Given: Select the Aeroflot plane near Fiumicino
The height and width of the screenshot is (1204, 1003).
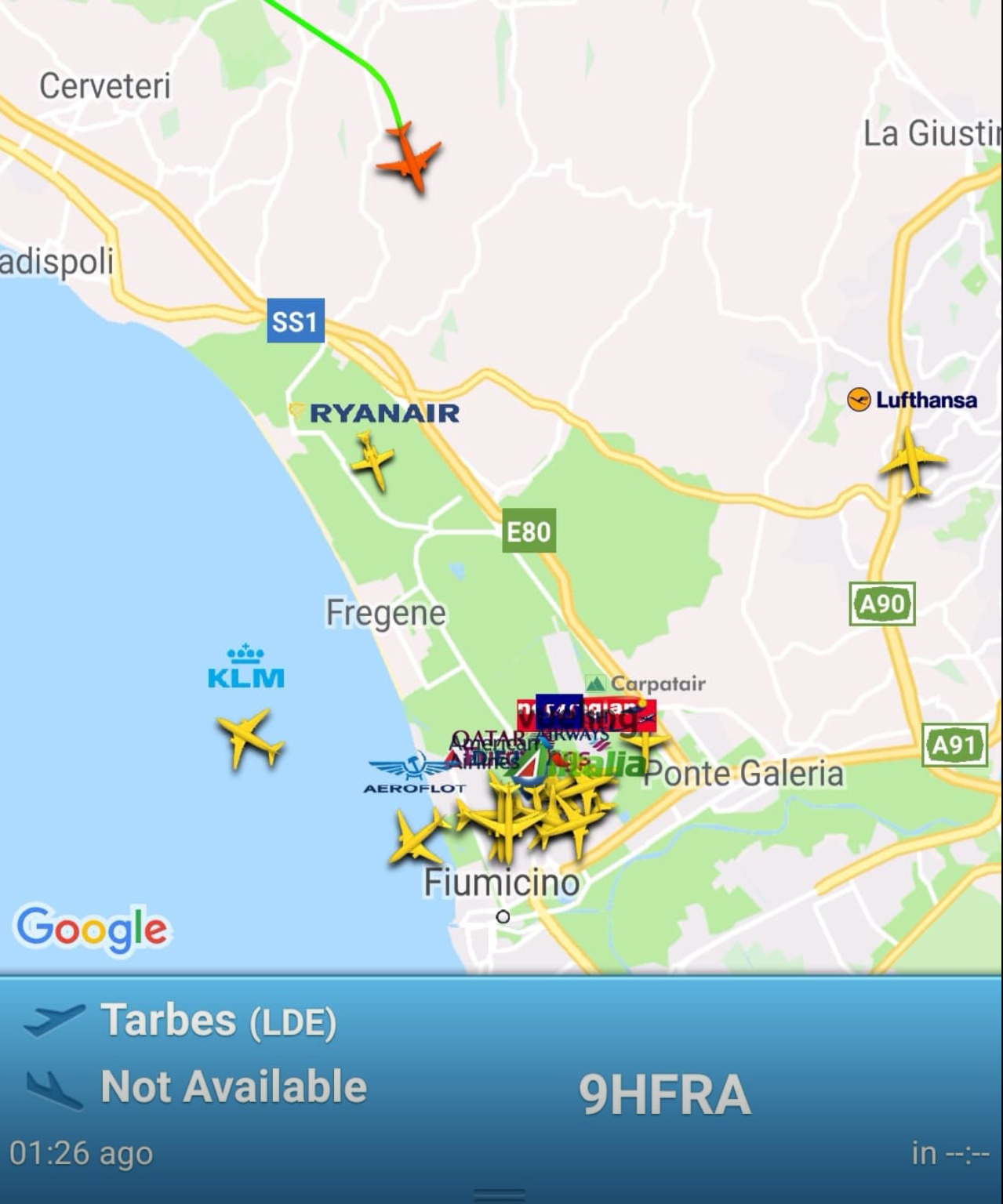Looking at the screenshot, I should [416, 837].
